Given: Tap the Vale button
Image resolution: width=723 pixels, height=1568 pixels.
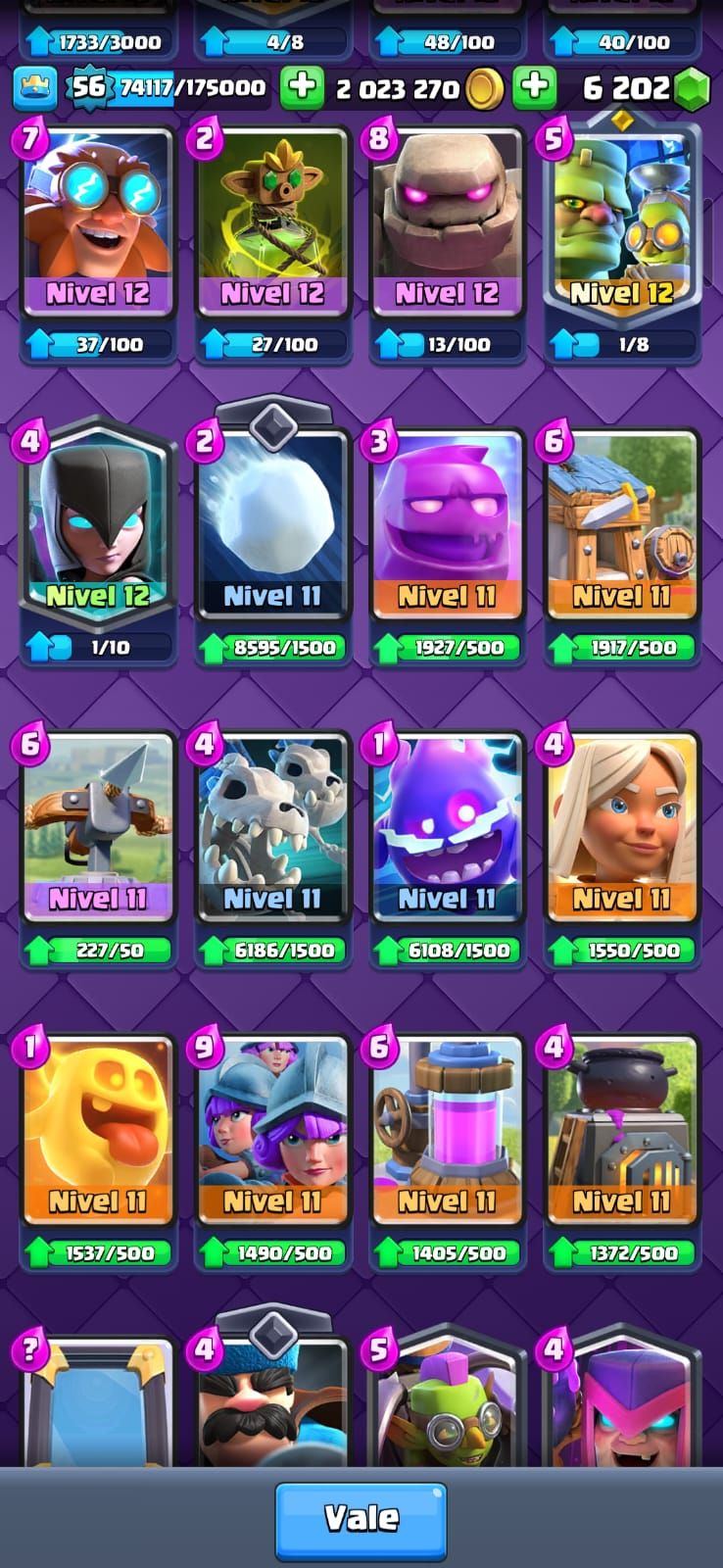Looking at the screenshot, I should (361, 1520).
